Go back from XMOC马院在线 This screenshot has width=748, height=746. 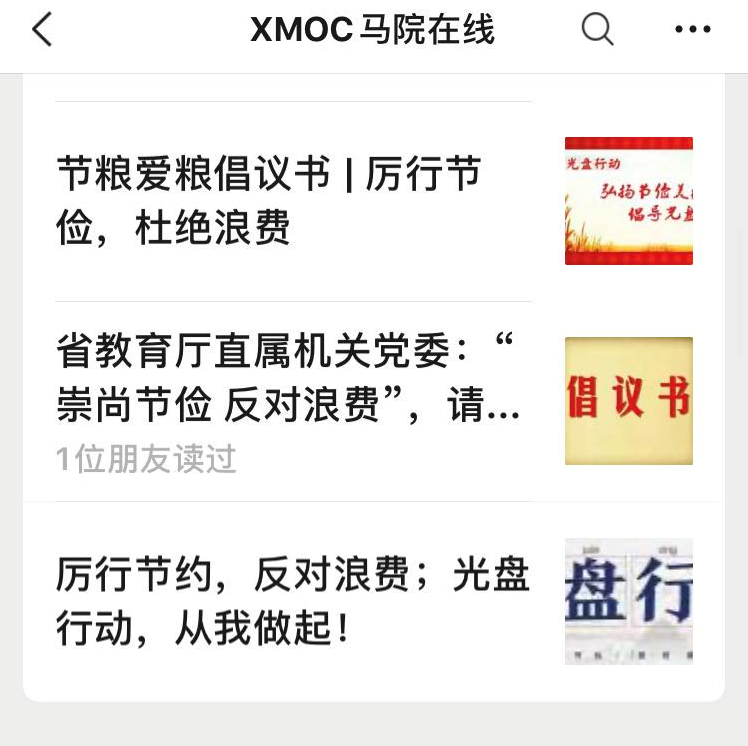click(42, 30)
